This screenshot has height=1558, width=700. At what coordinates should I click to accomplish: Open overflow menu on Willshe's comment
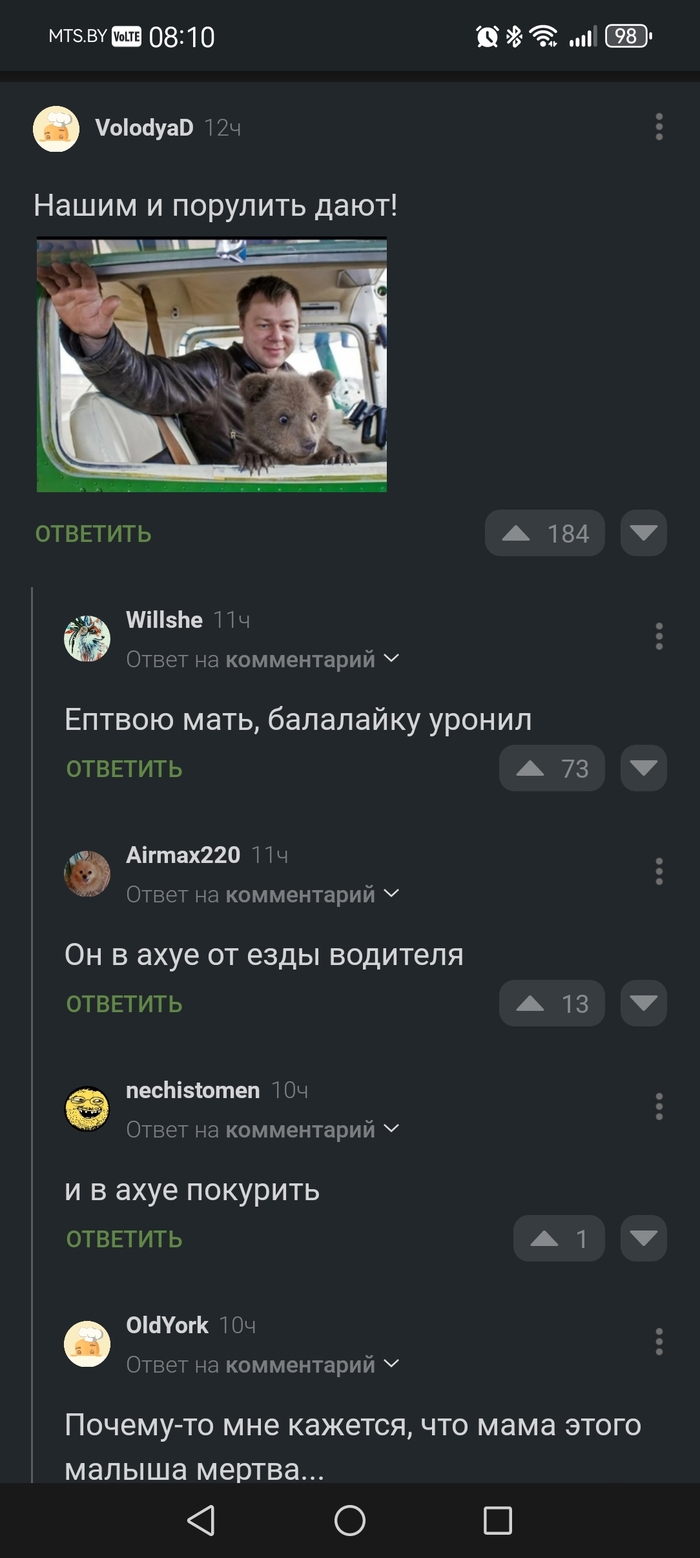point(658,636)
